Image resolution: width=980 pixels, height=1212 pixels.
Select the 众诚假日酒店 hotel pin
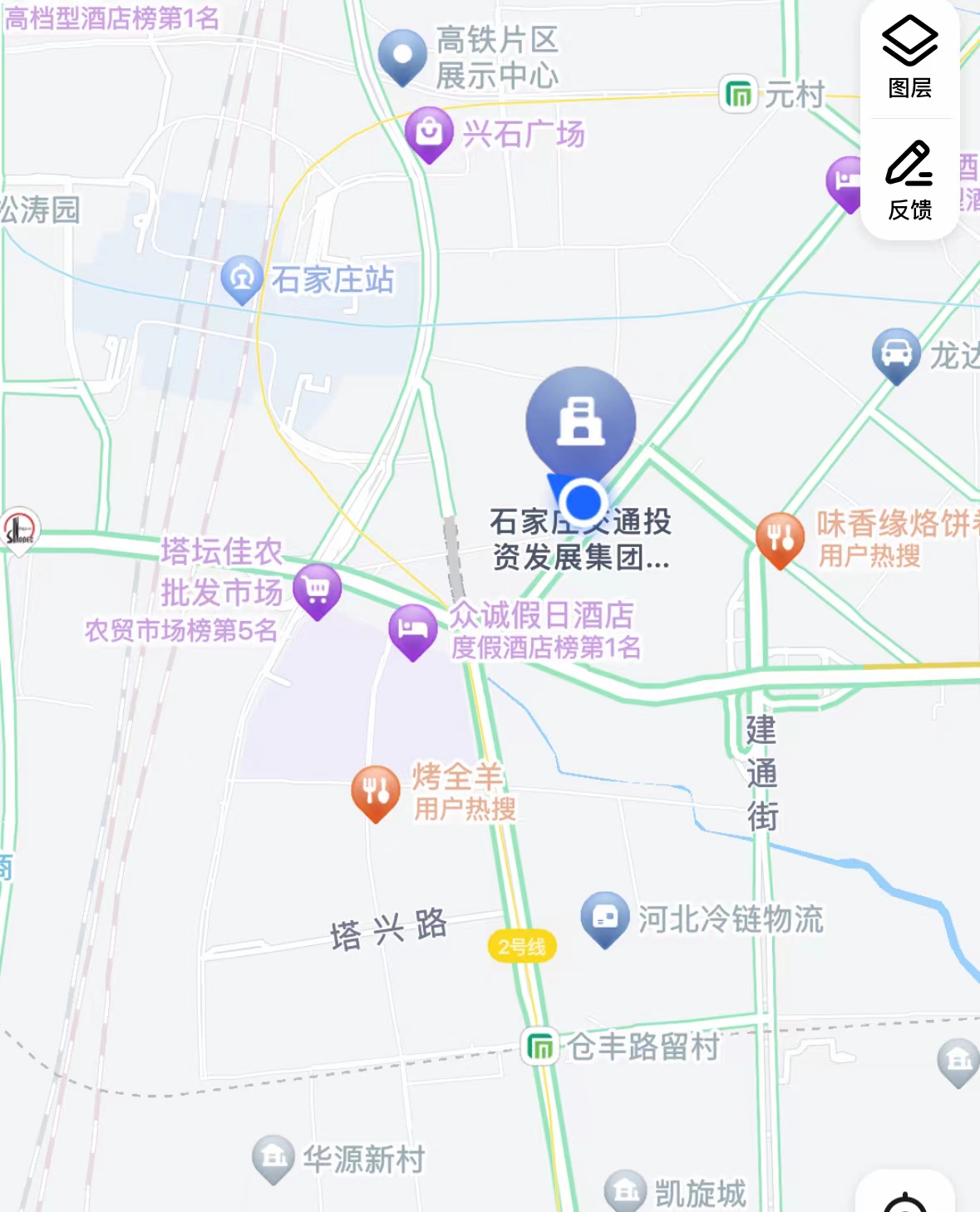pyautogui.click(x=412, y=629)
